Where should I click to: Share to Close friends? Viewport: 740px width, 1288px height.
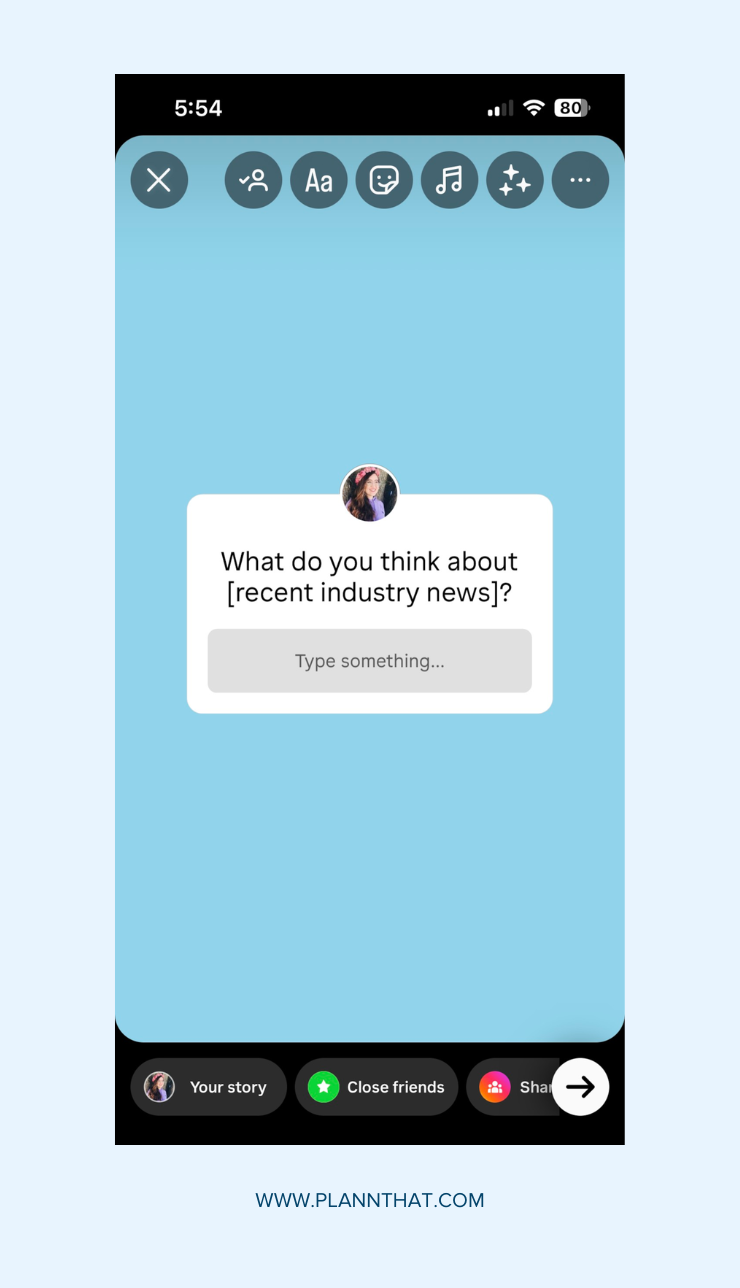[x=376, y=1087]
